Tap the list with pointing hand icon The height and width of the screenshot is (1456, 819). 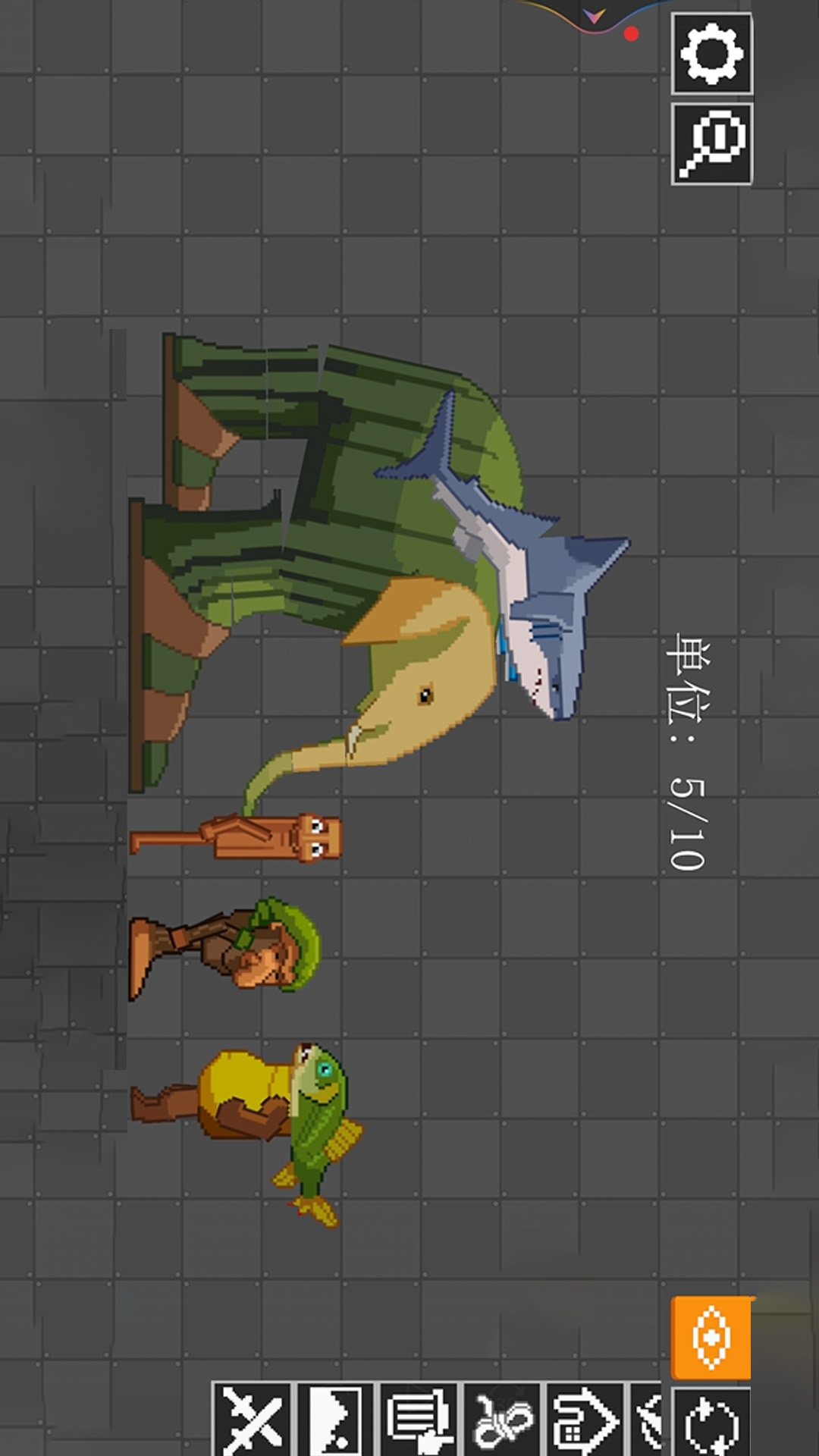pyautogui.click(x=419, y=1420)
